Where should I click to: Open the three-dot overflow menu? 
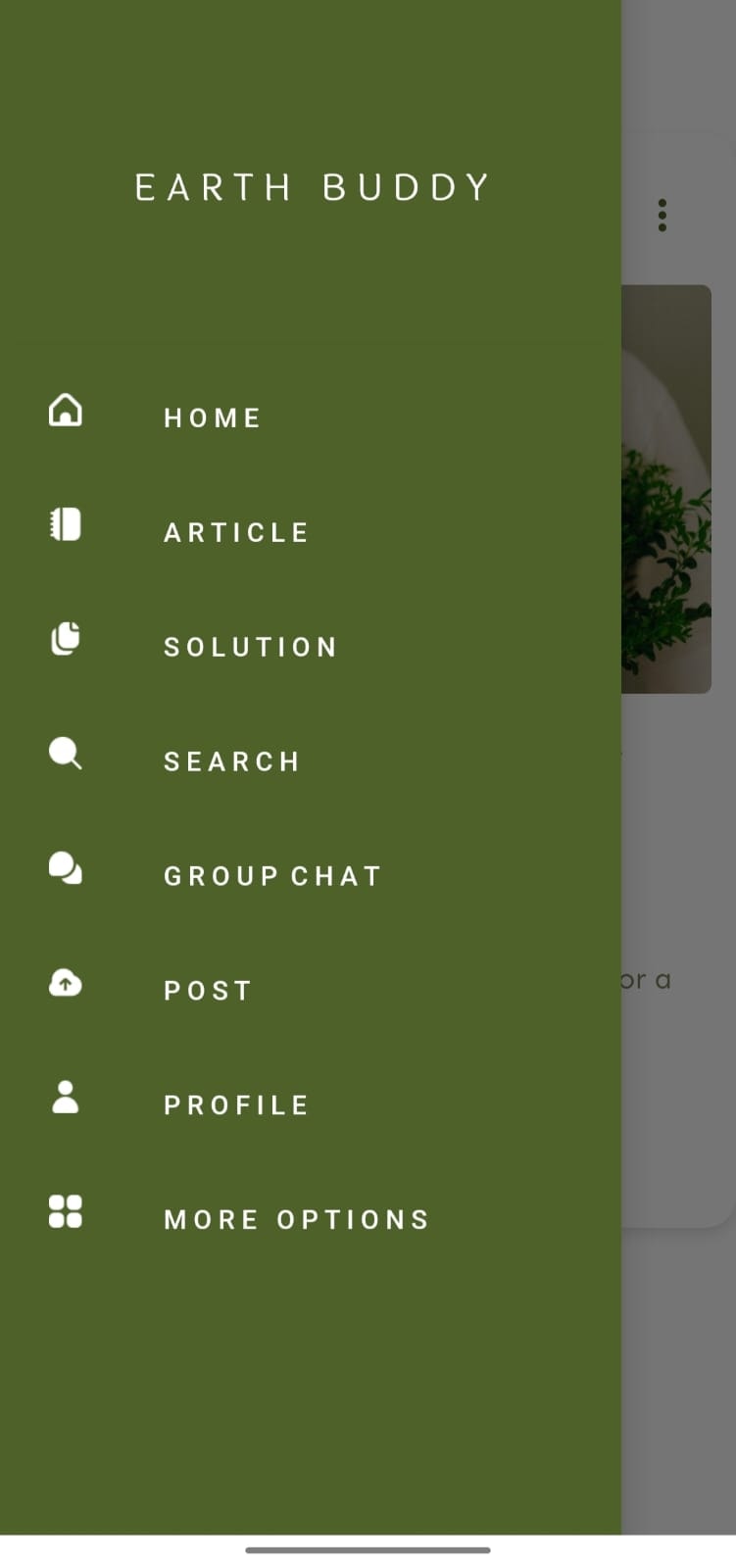pos(662,216)
